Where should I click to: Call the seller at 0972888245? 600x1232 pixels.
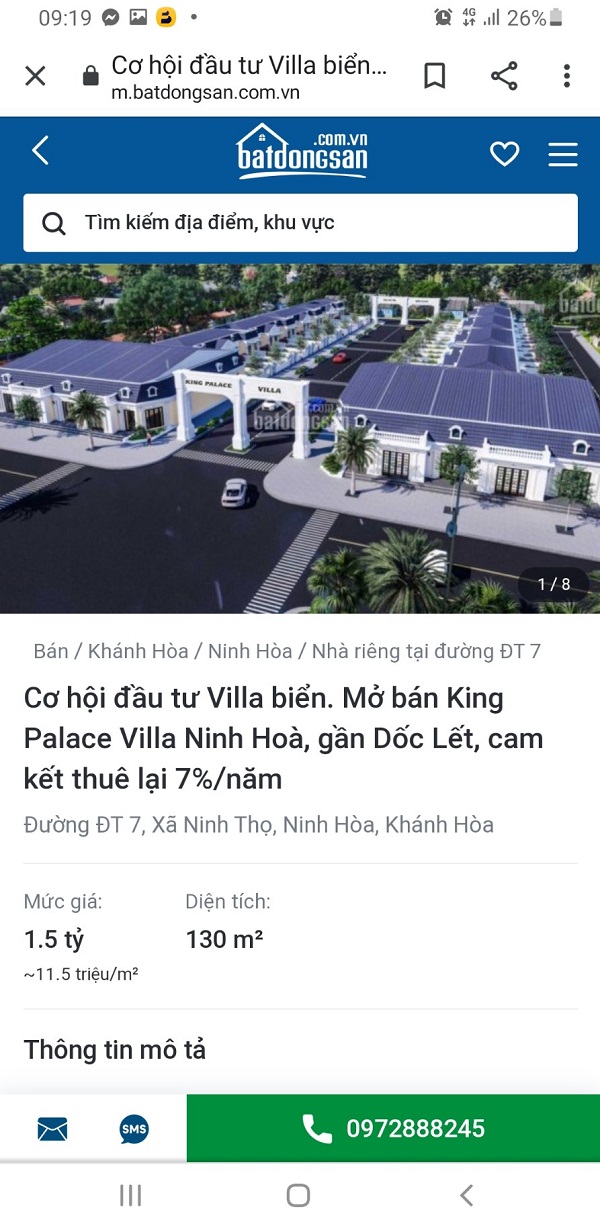tap(393, 1129)
